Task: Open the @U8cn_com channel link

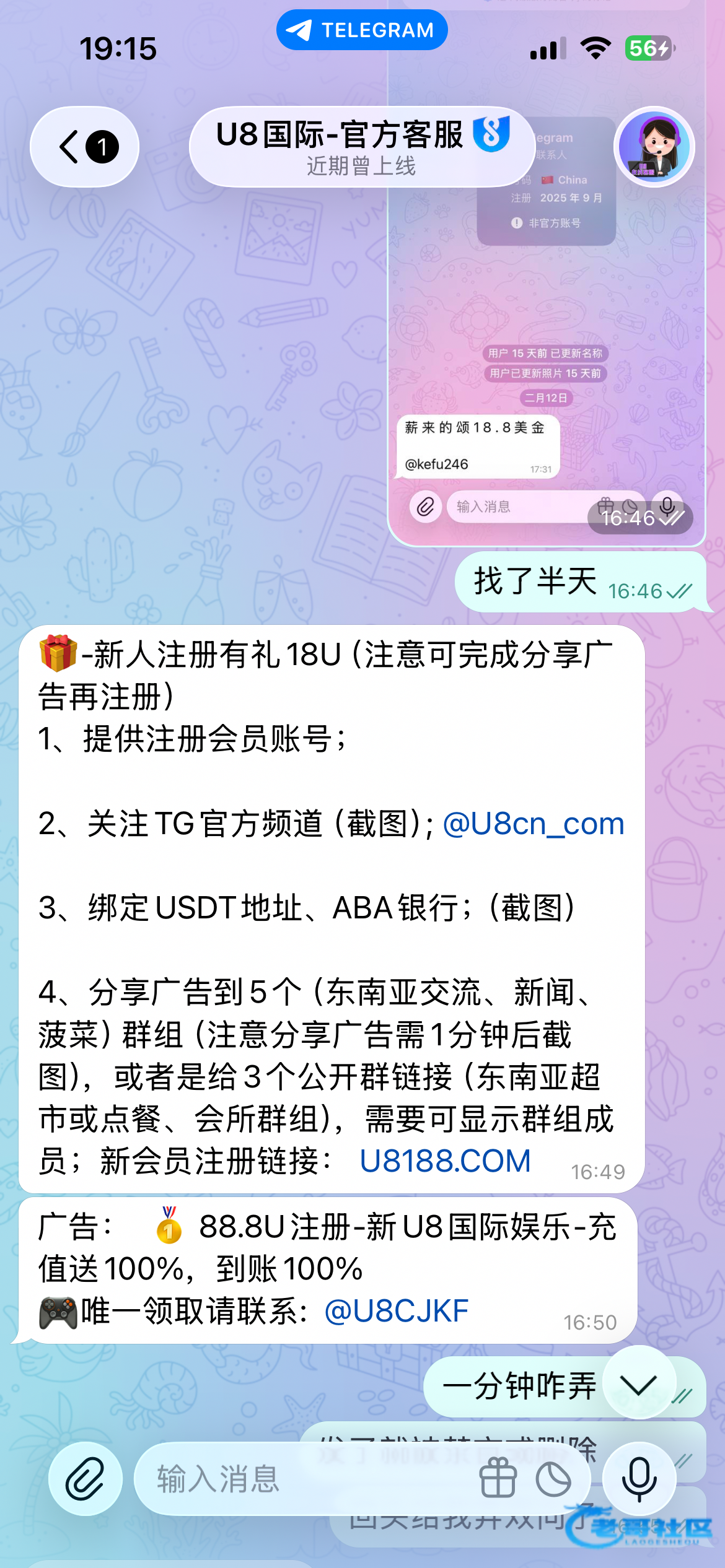Action: tap(534, 824)
